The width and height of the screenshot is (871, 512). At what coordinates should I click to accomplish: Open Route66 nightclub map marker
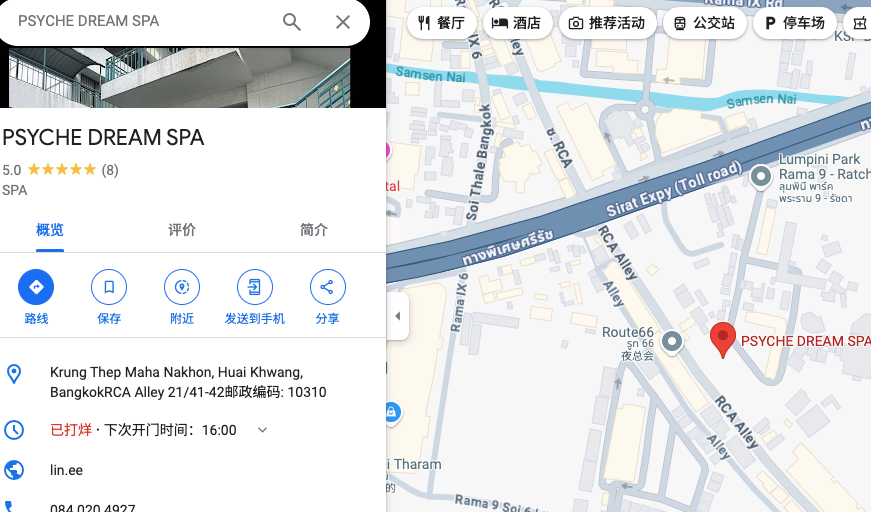click(673, 343)
